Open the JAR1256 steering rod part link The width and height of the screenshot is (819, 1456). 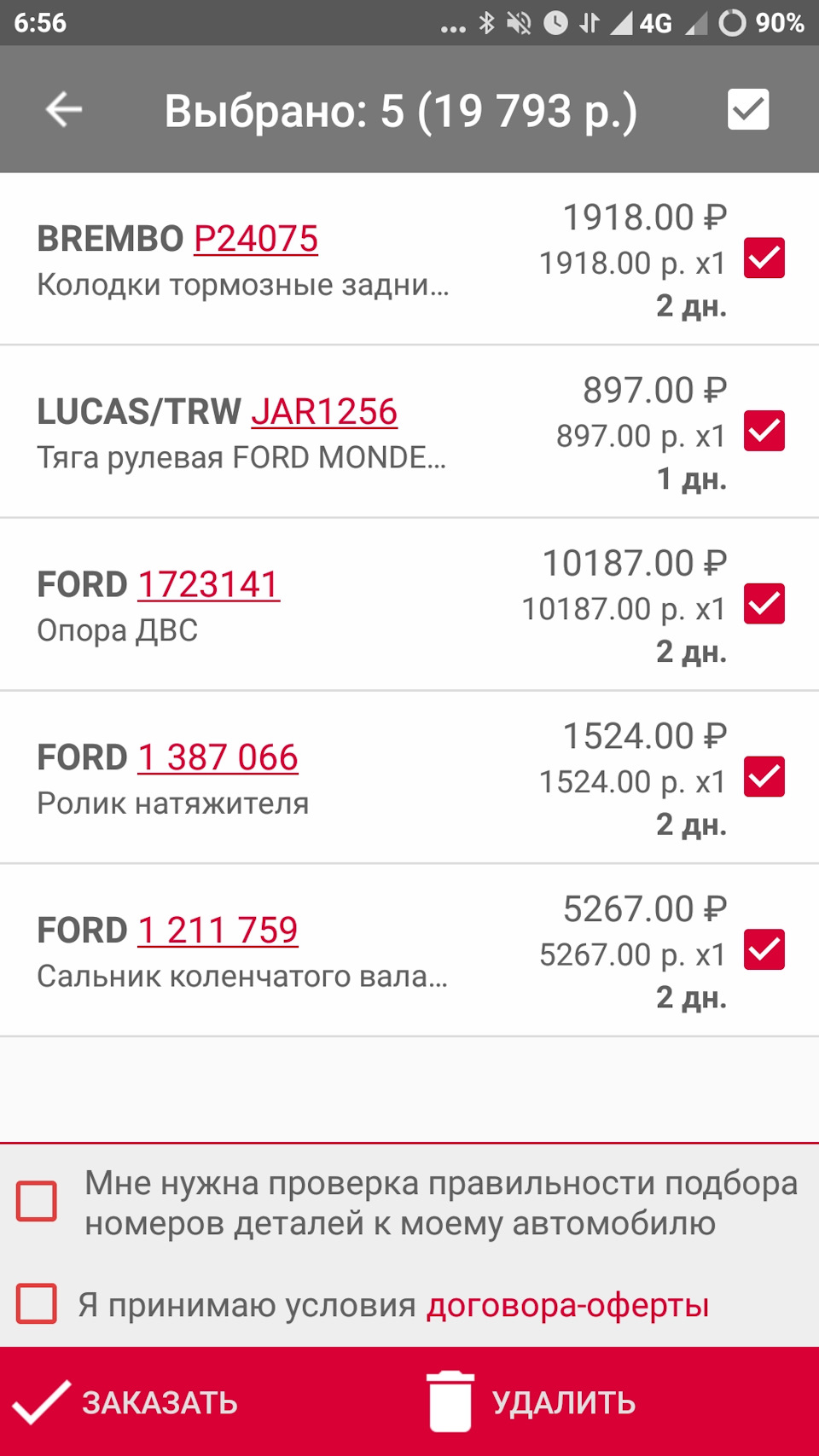tap(325, 412)
